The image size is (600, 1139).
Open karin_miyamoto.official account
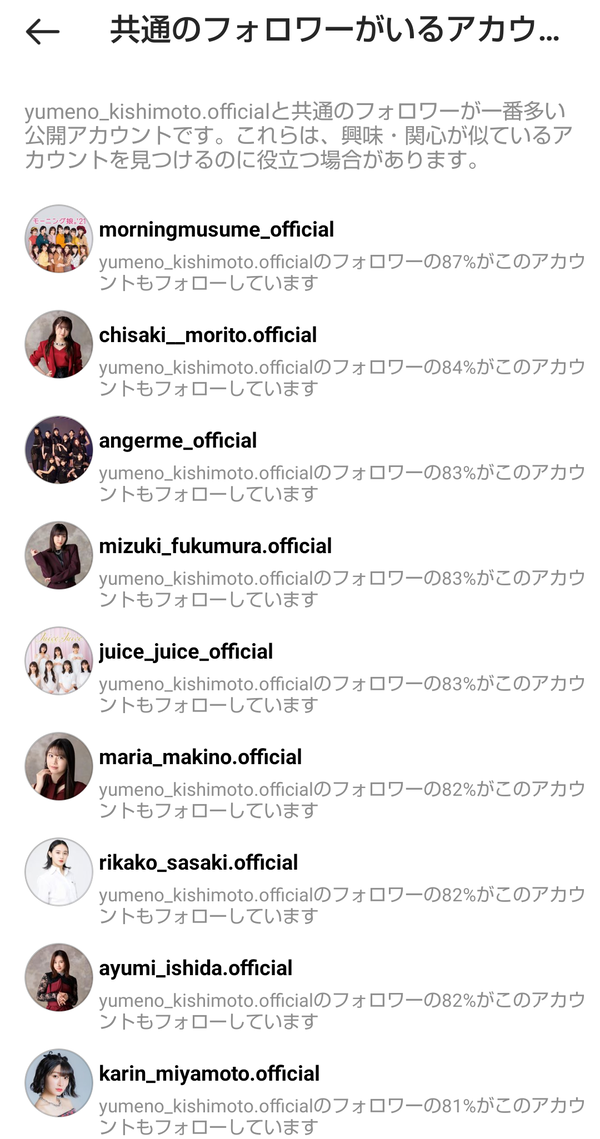[x=209, y=1074]
